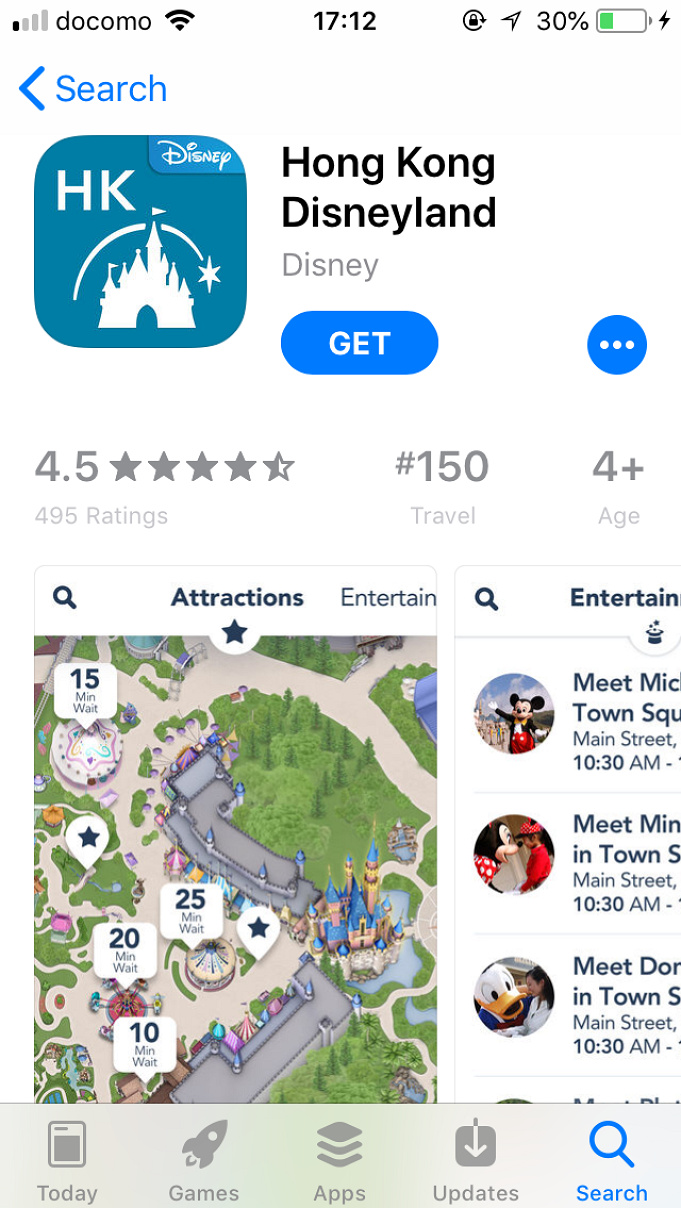This screenshot has height=1208, width=681.
Task: View Disney developer page
Action: click(x=330, y=265)
